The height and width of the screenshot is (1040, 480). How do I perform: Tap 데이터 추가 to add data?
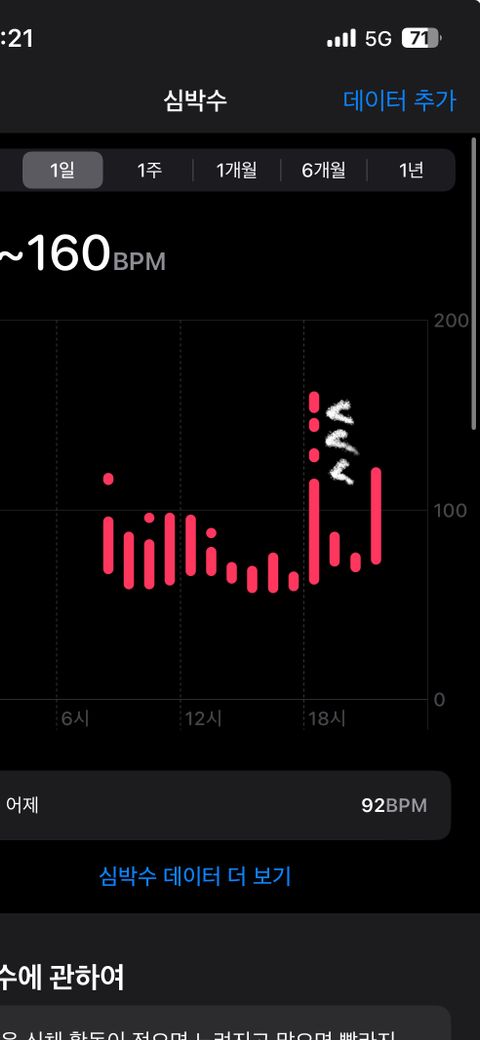point(399,101)
